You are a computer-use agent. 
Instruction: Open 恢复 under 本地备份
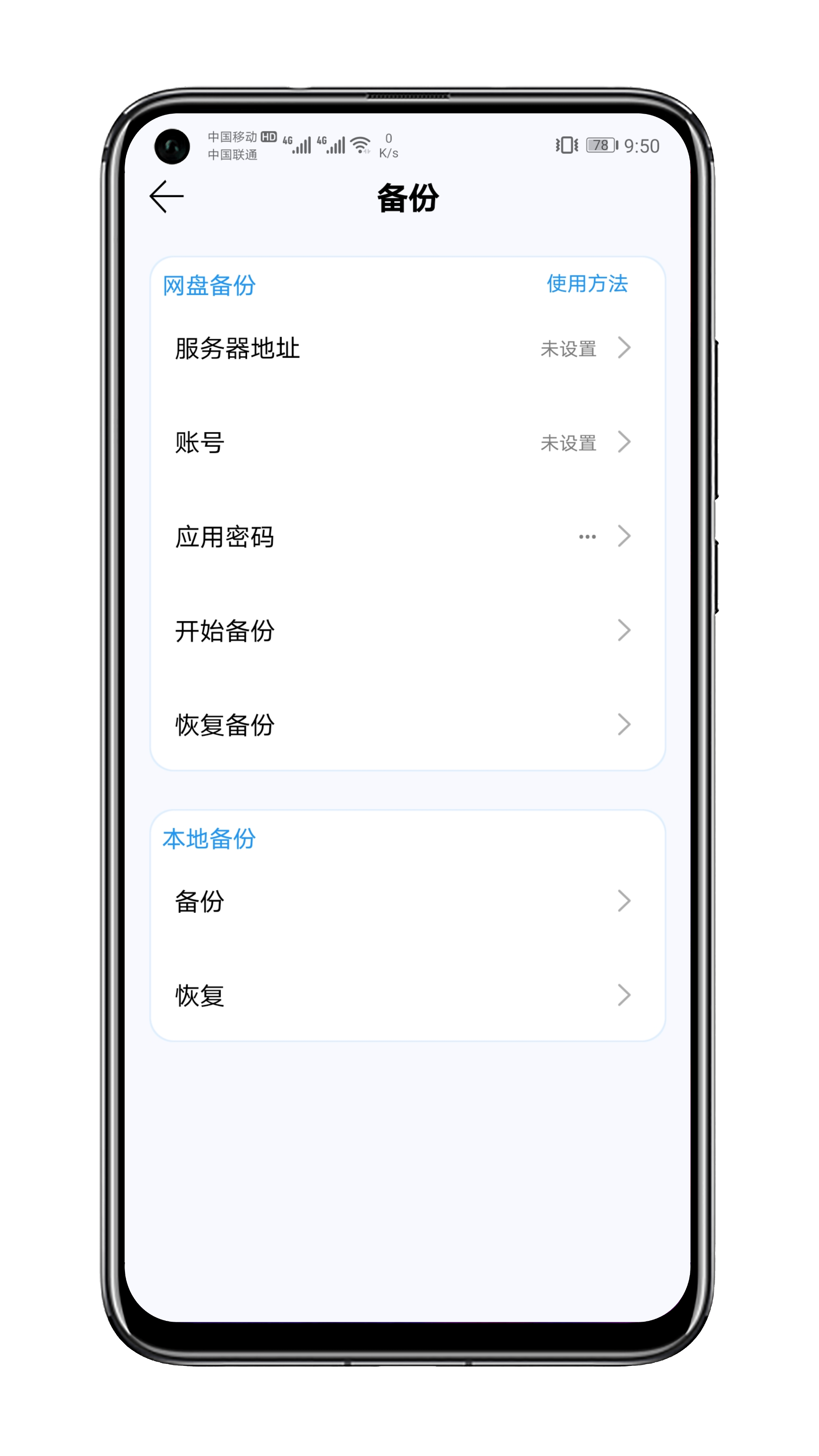[407, 995]
